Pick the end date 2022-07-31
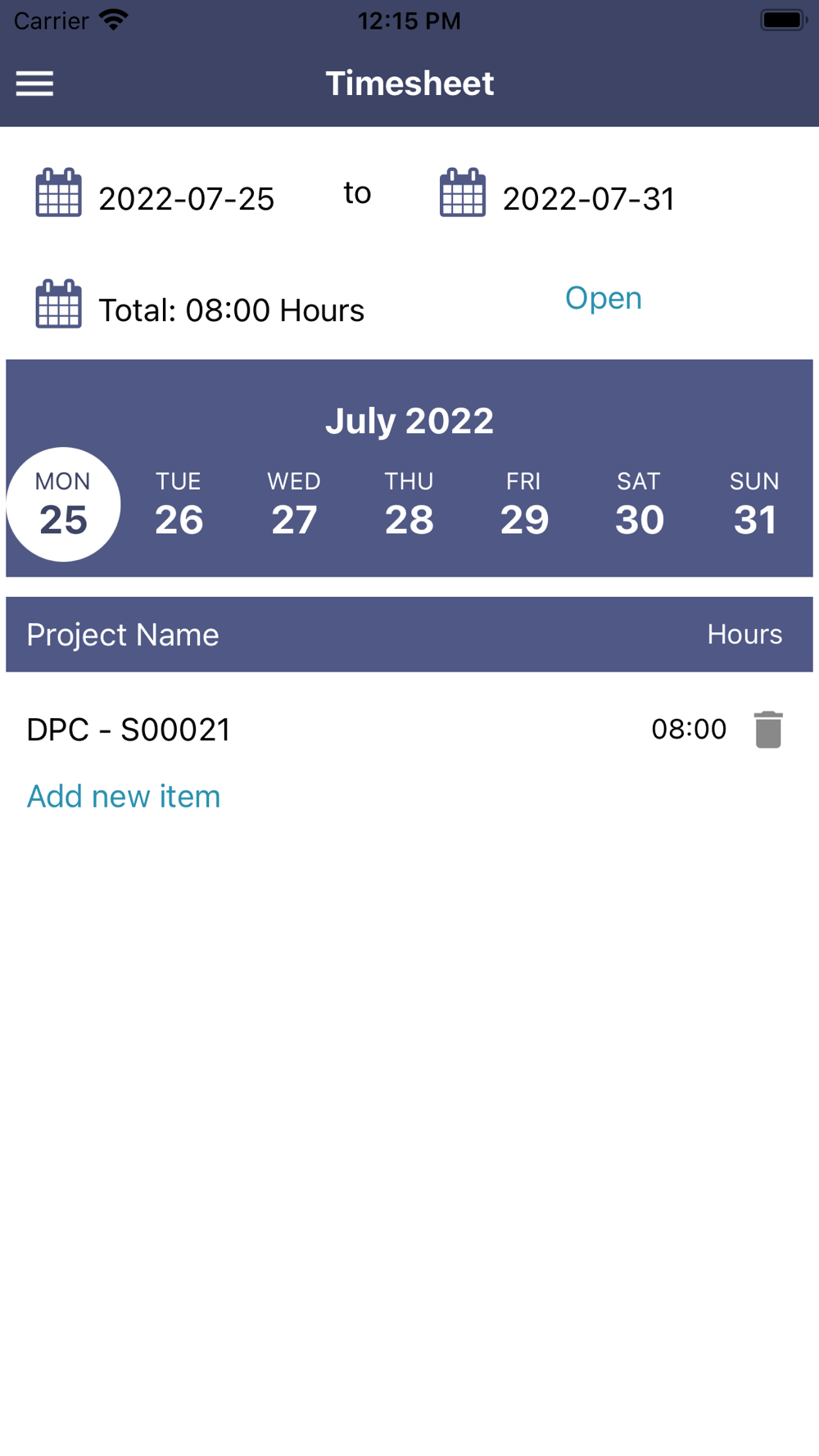 coord(557,196)
